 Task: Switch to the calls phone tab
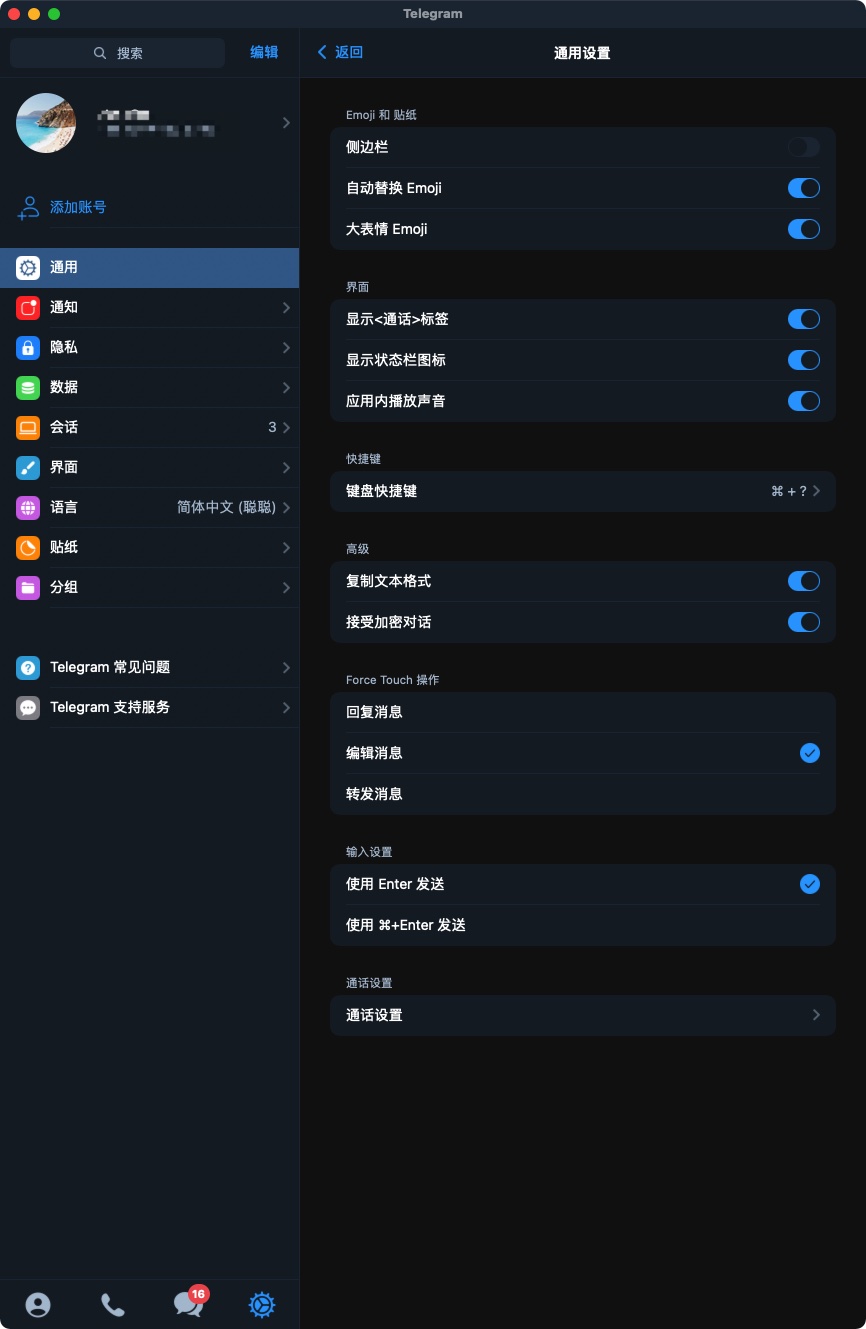click(113, 1305)
